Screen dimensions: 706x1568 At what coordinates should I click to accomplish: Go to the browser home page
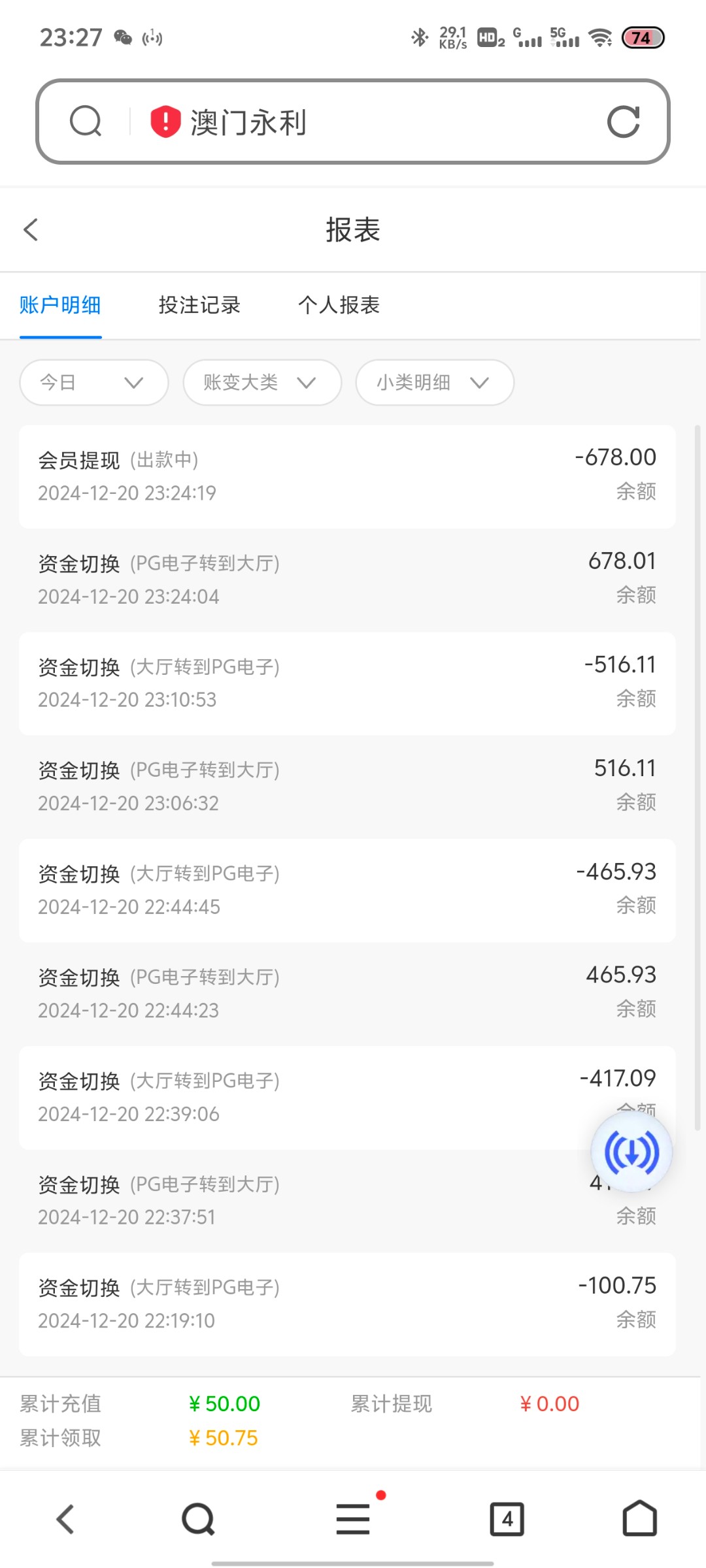639,1519
